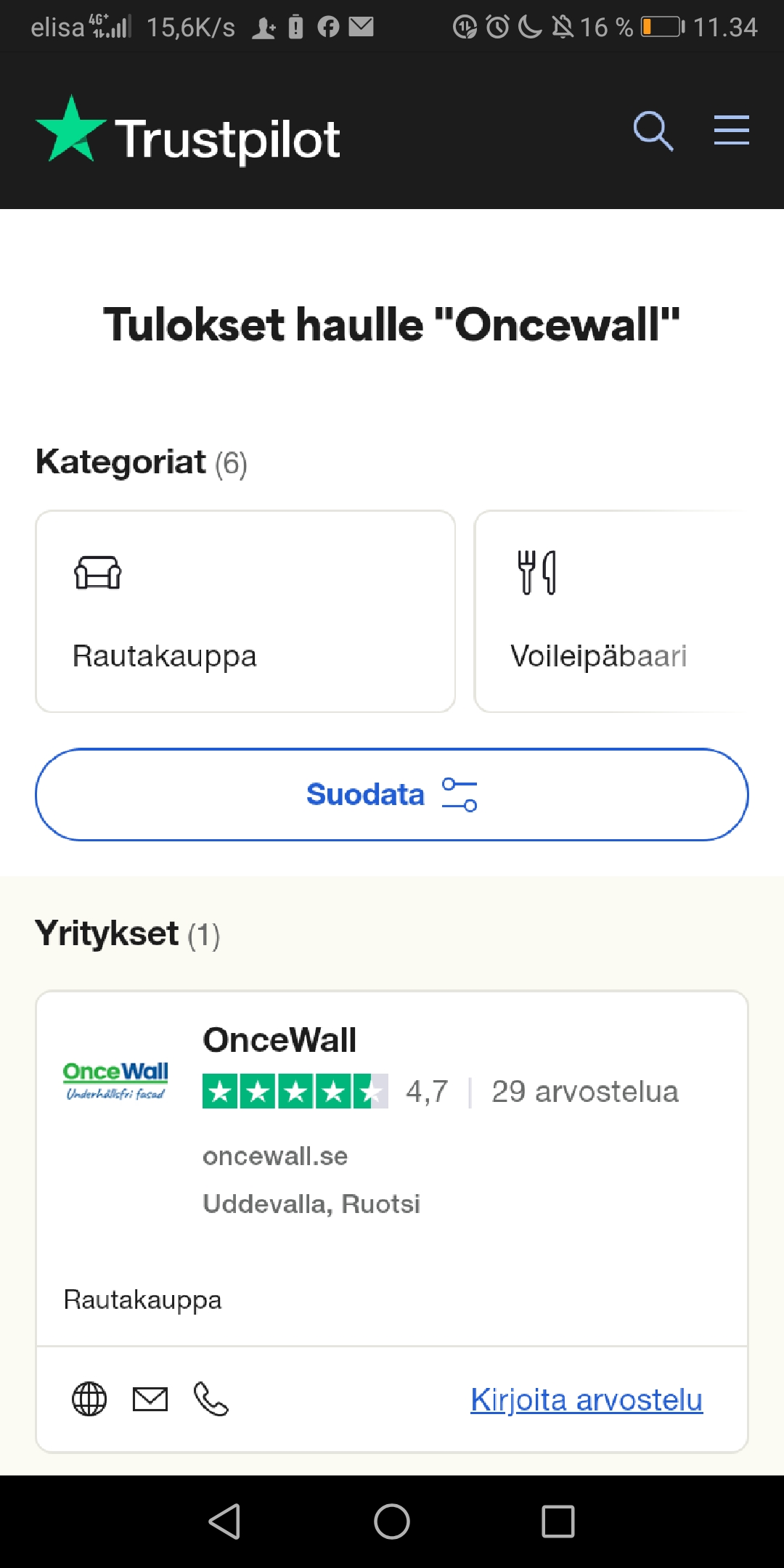Go back with system back button
Viewport: 784px width, 1568px height.
[x=225, y=1521]
